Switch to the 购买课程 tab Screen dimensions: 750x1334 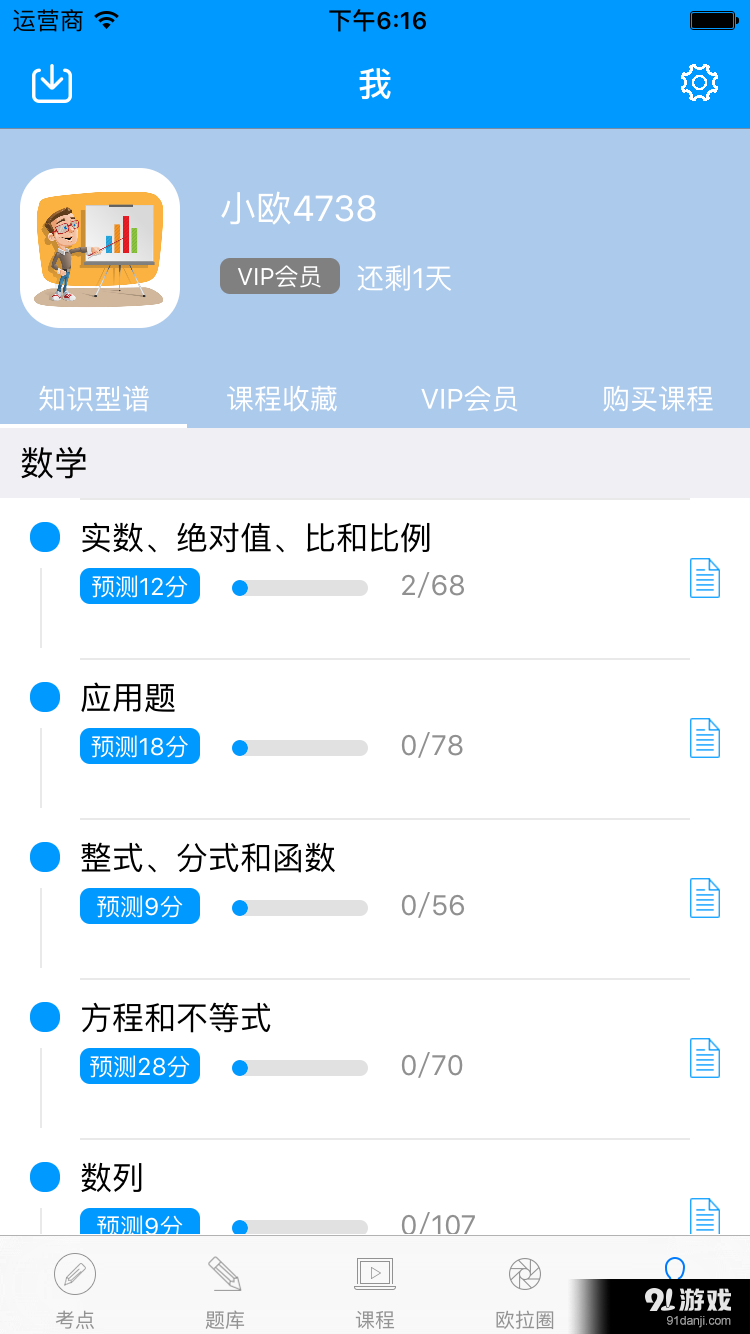tap(657, 399)
